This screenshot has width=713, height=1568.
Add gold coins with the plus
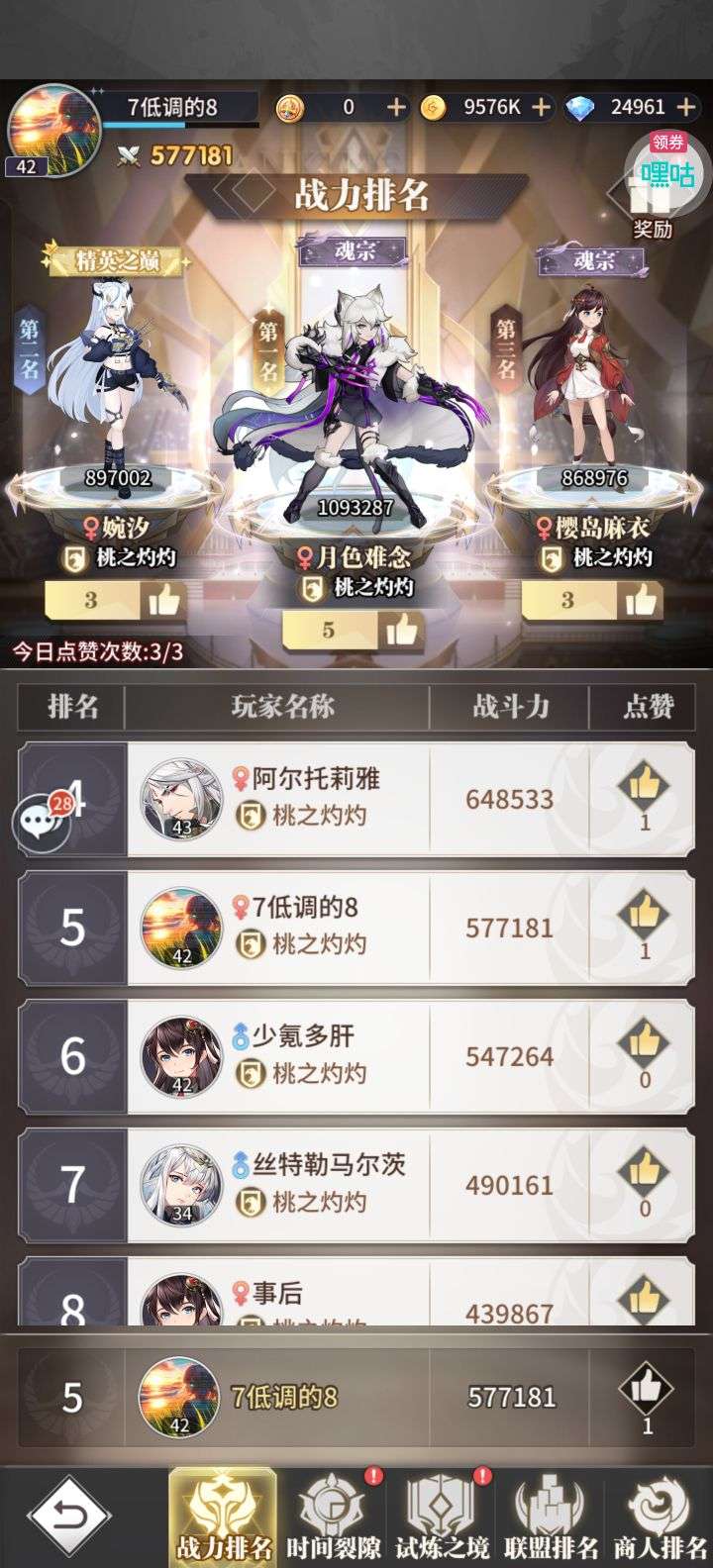click(x=541, y=107)
